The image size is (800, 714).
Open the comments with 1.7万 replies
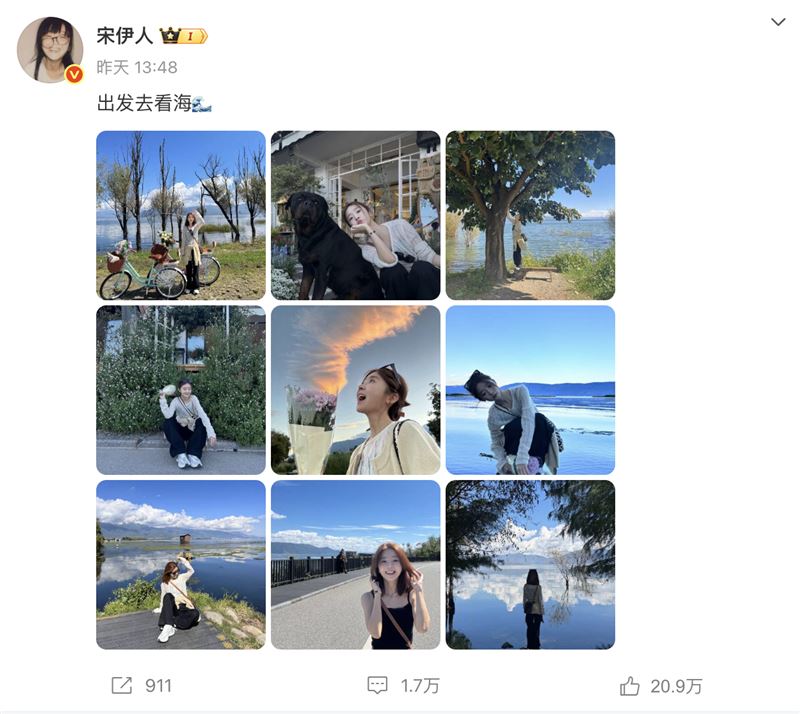click(403, 686)
